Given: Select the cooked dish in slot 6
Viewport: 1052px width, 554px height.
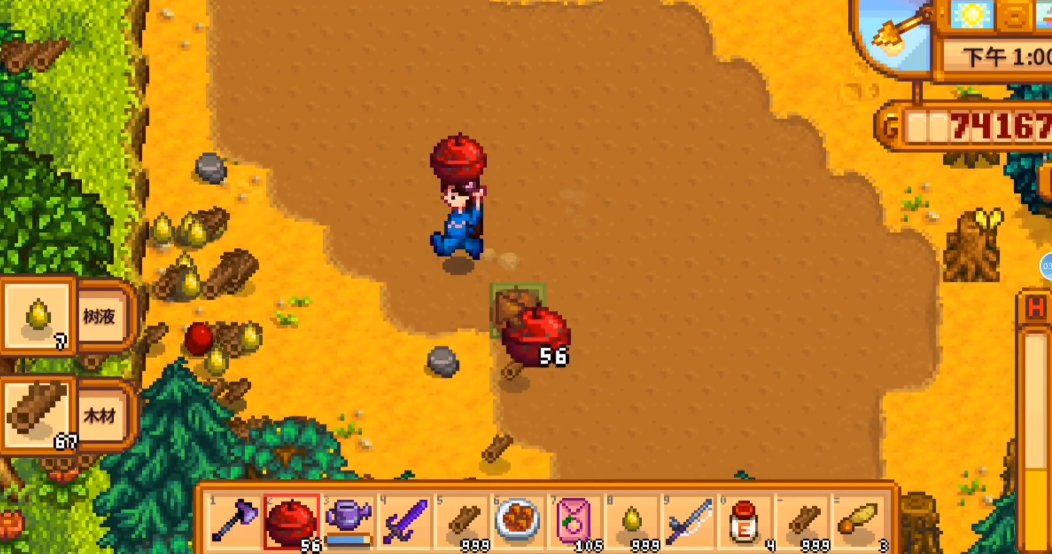Looking at the screenshot, I should click(520, 521).
